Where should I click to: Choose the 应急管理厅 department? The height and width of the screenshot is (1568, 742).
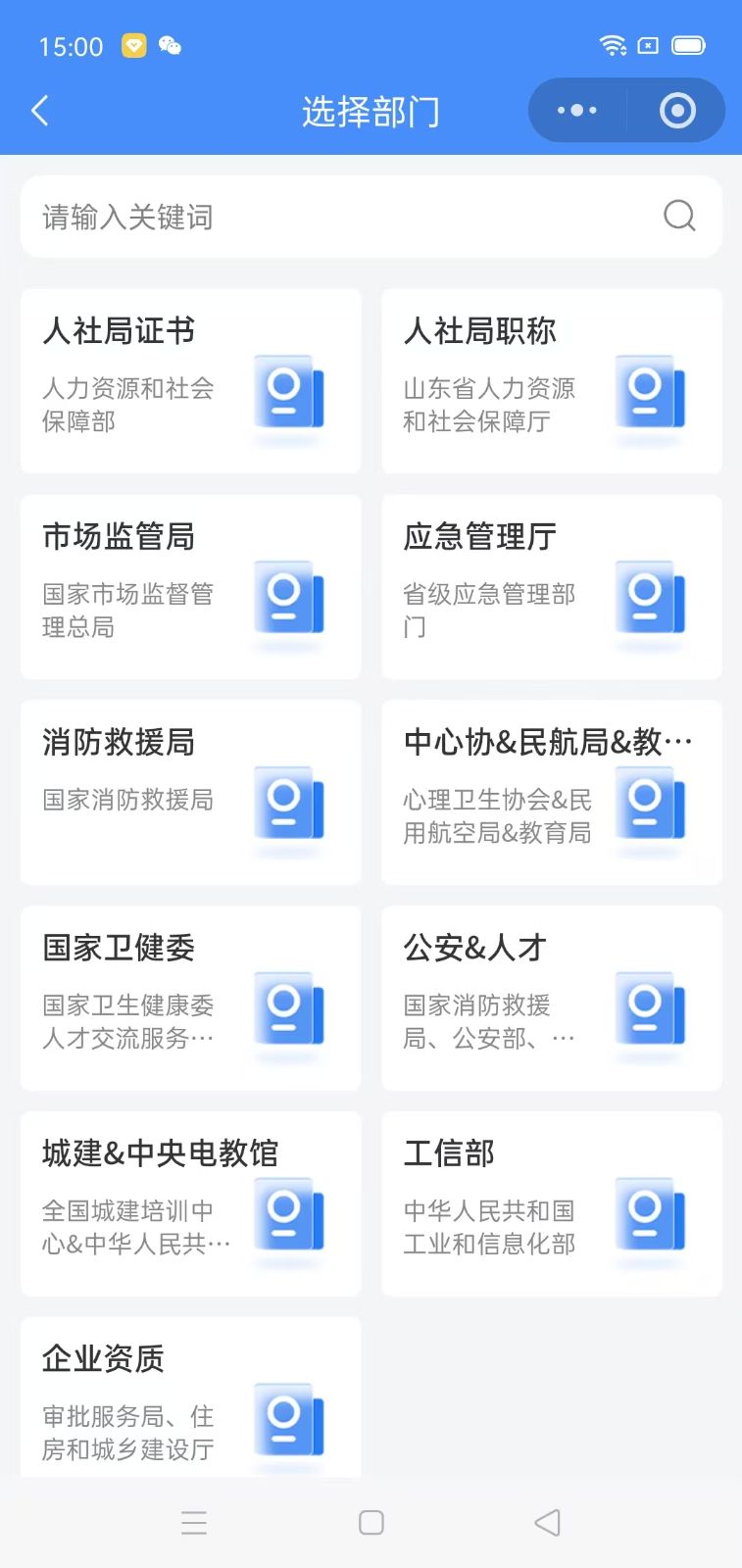[552, 587]
